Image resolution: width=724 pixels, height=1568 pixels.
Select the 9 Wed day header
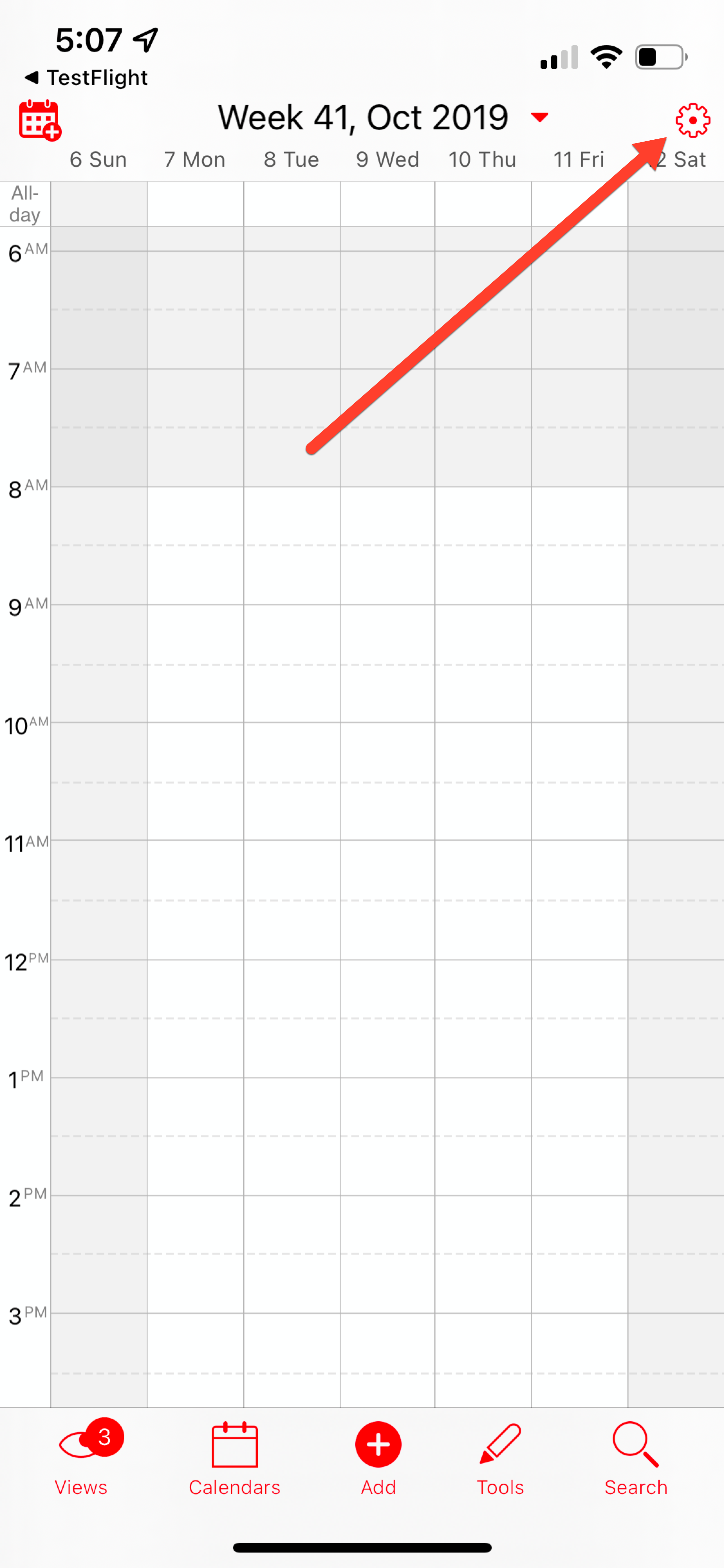(387, 160)
